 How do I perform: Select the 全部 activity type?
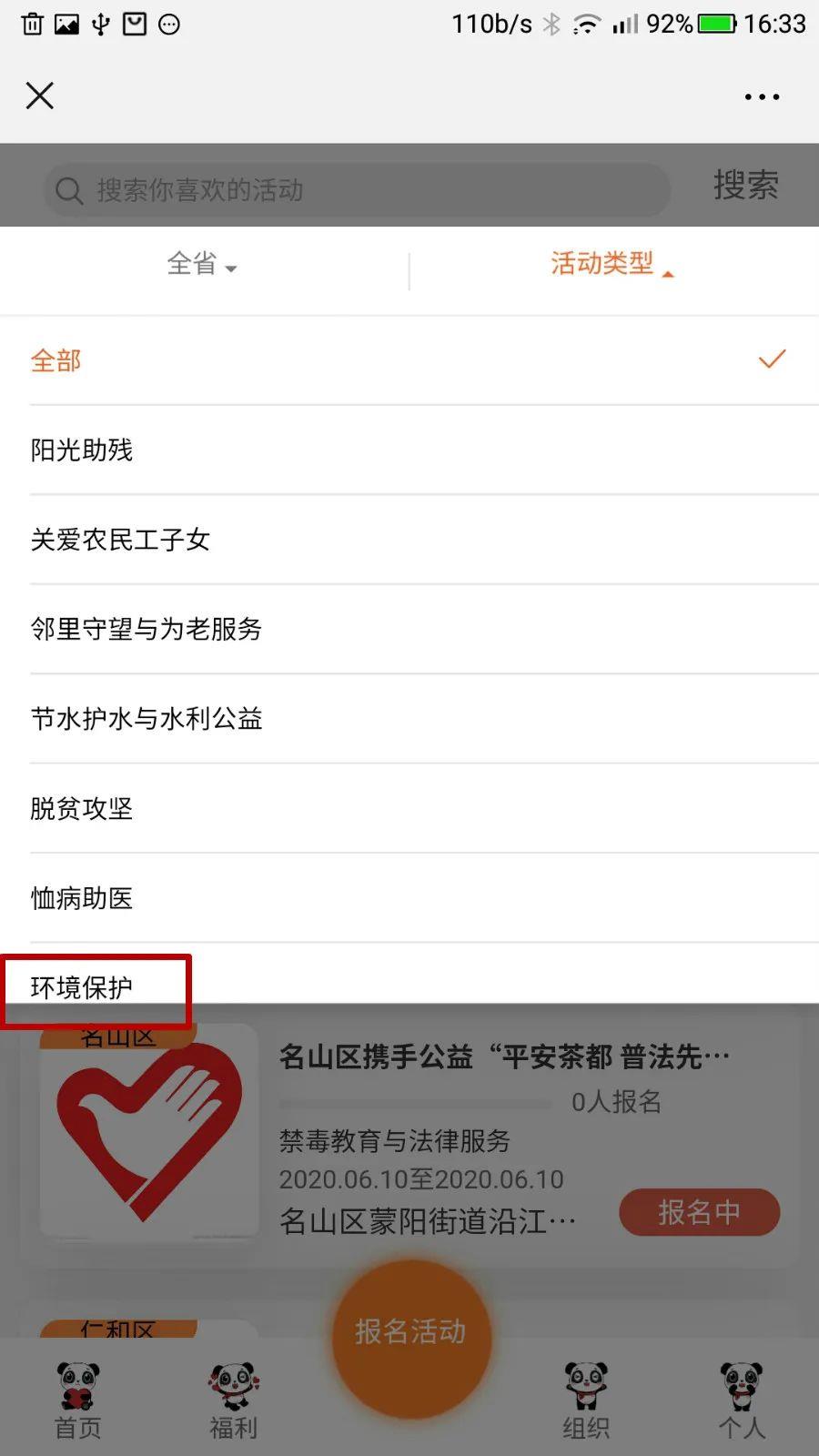click(x=409, y=360)
